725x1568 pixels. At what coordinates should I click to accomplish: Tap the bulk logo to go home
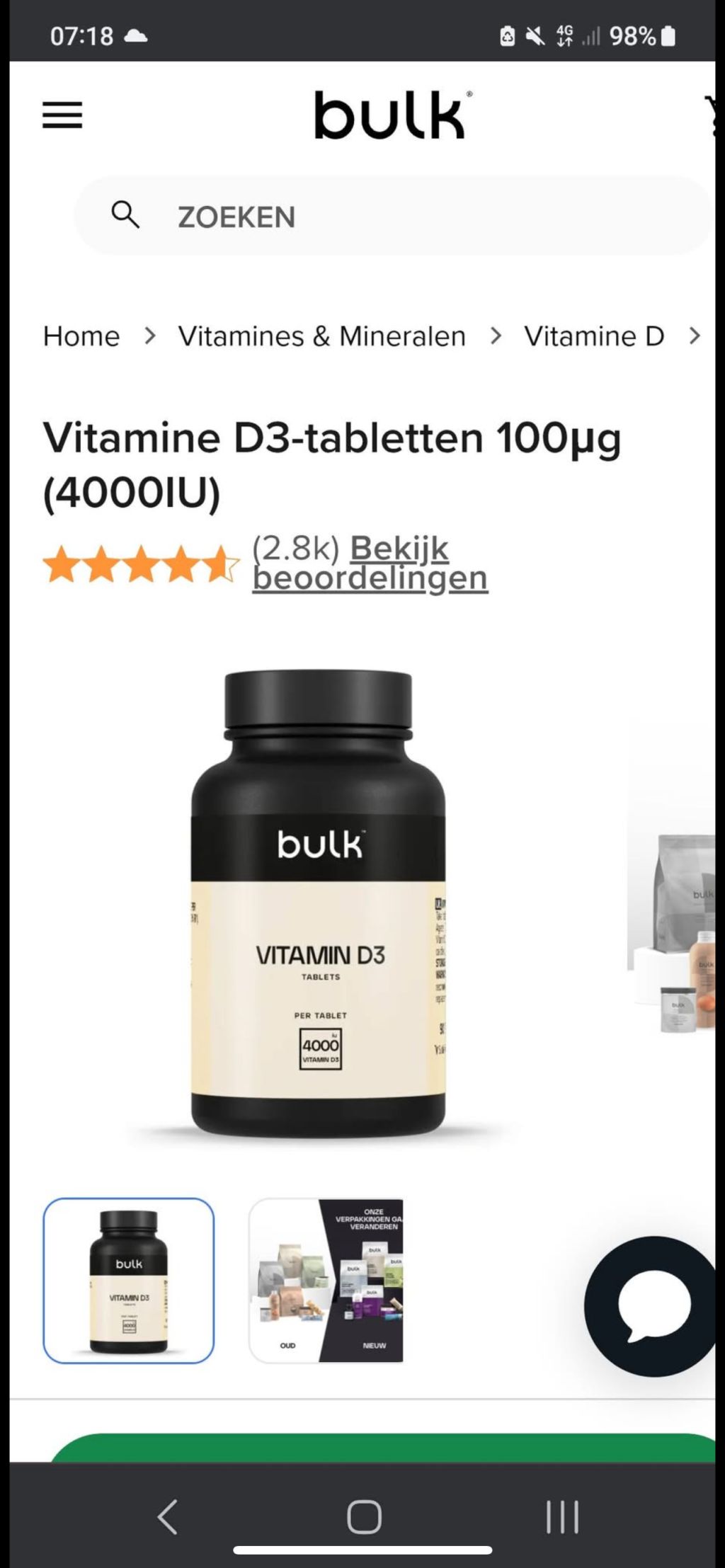pyautogui.click(x=392, y=115)
